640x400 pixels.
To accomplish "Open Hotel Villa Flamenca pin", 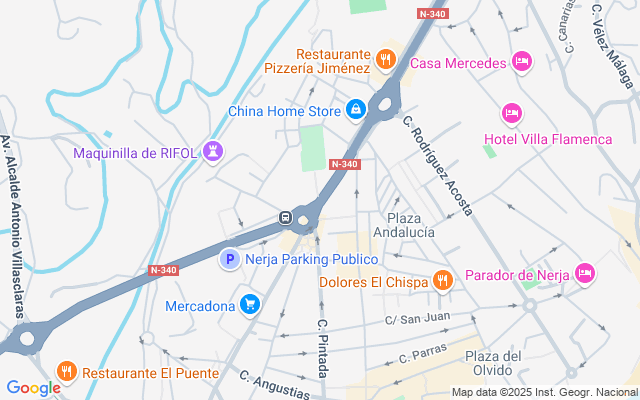I will (x=511, y=112).
